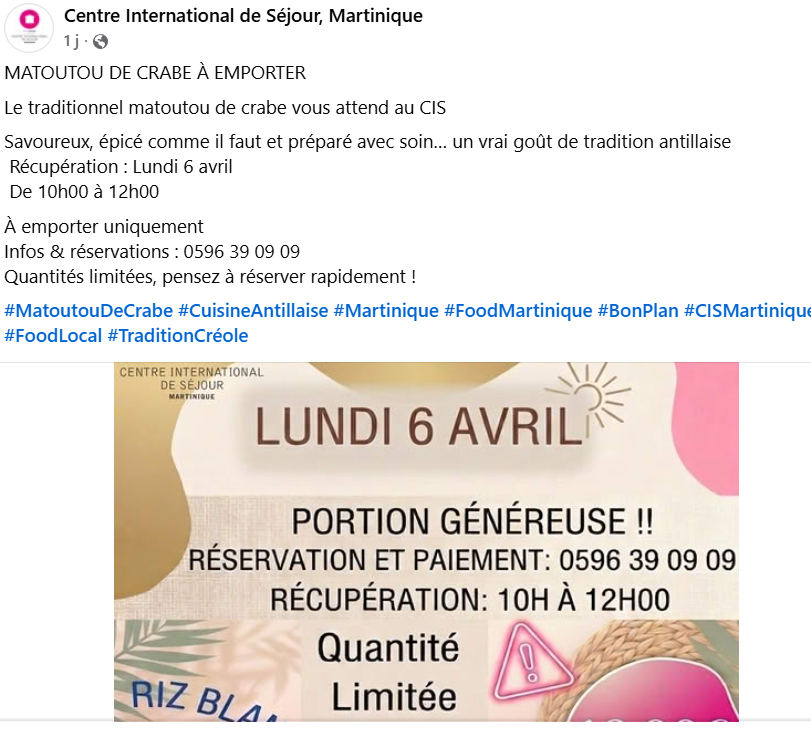Viewport: 811px width, 730px height.
Task: Open the #CuisineAntillaise hashtag
Action: pyautogui.click(x=253, y=311)
